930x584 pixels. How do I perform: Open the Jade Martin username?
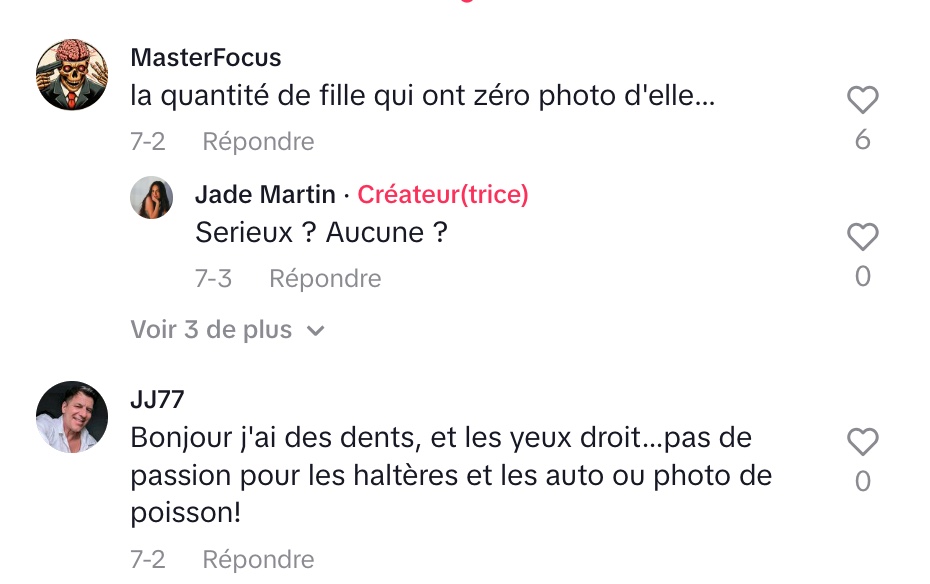265,195
